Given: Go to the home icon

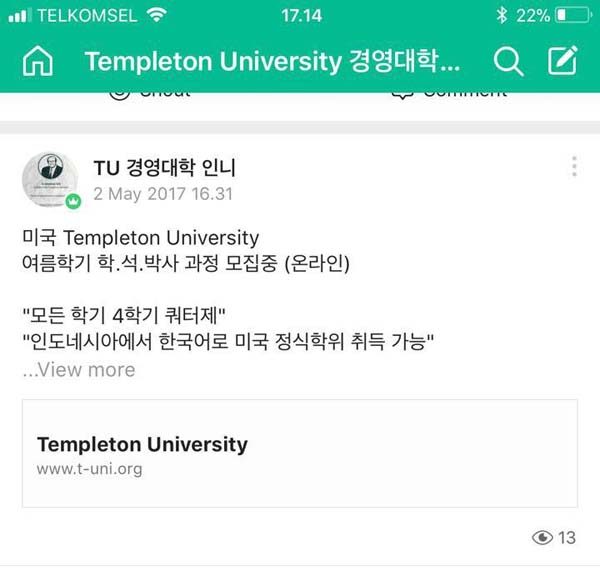Looking at the screenshot, I should 37,62.
